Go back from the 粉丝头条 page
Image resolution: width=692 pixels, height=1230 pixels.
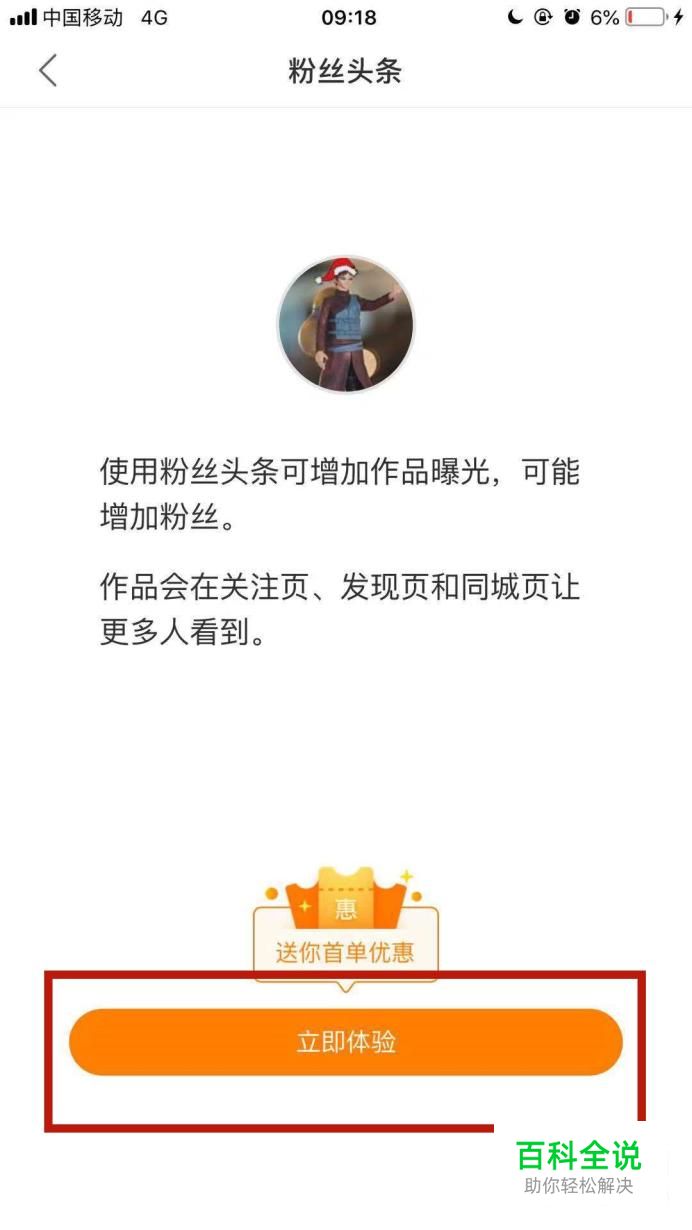tap(48, 71)
